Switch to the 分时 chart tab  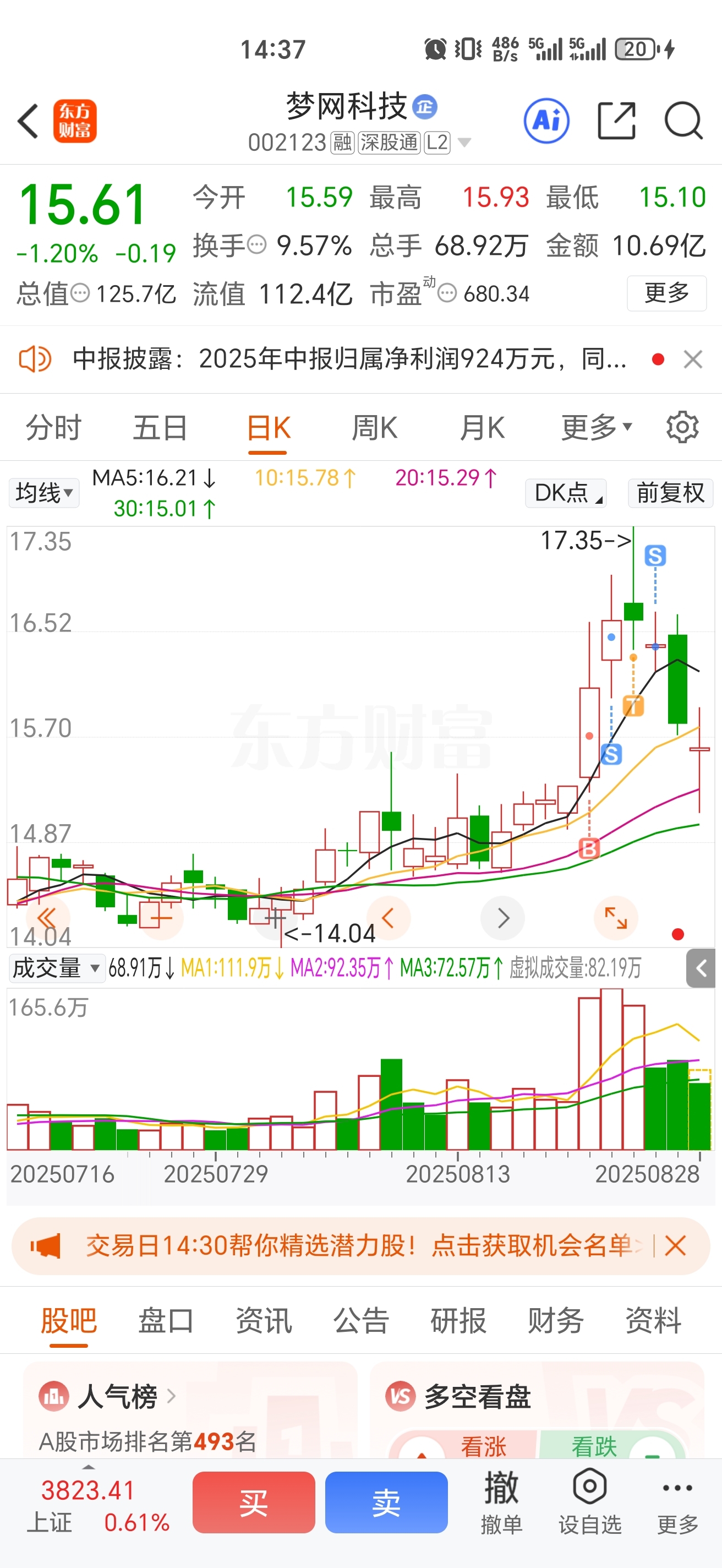click(x=53, y=427)
